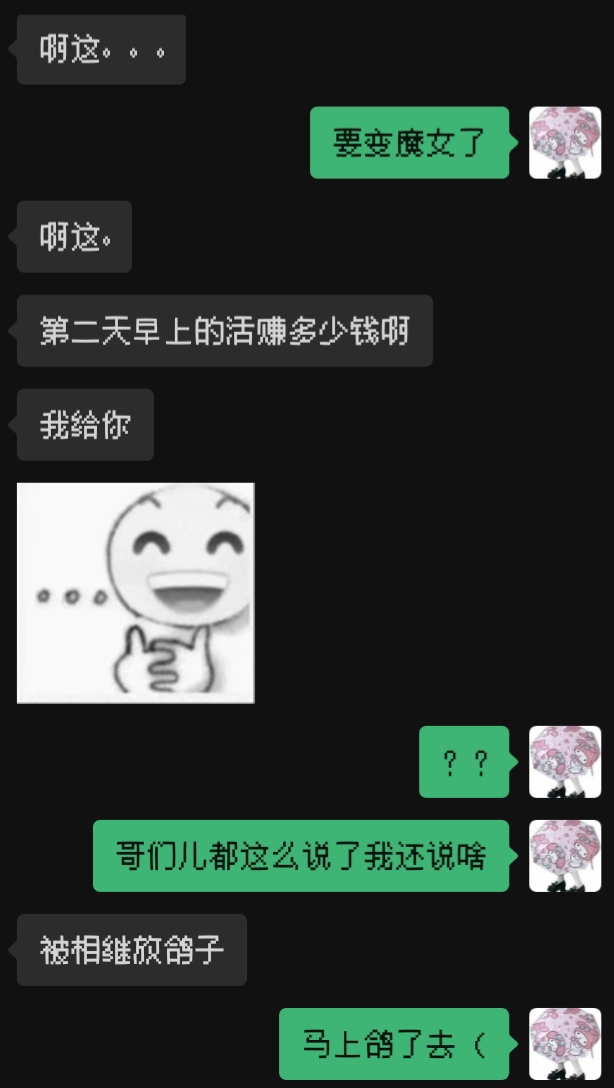Open sender avatar beside "要变魔女了" message
This screenshot has height=1088, width=614.
pos(565,142)
